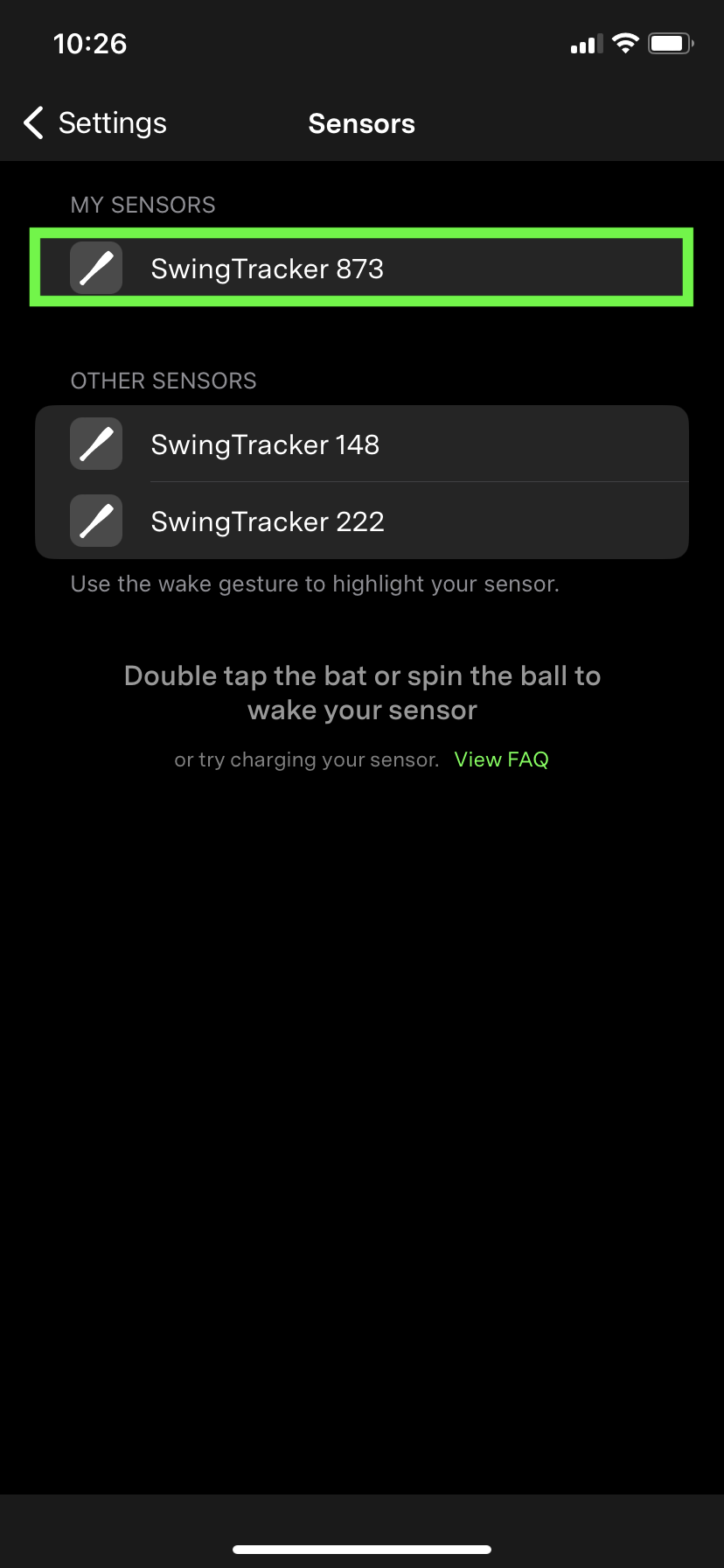Open the View FAQ link
Screen dimensions: 724x1568
501,759
